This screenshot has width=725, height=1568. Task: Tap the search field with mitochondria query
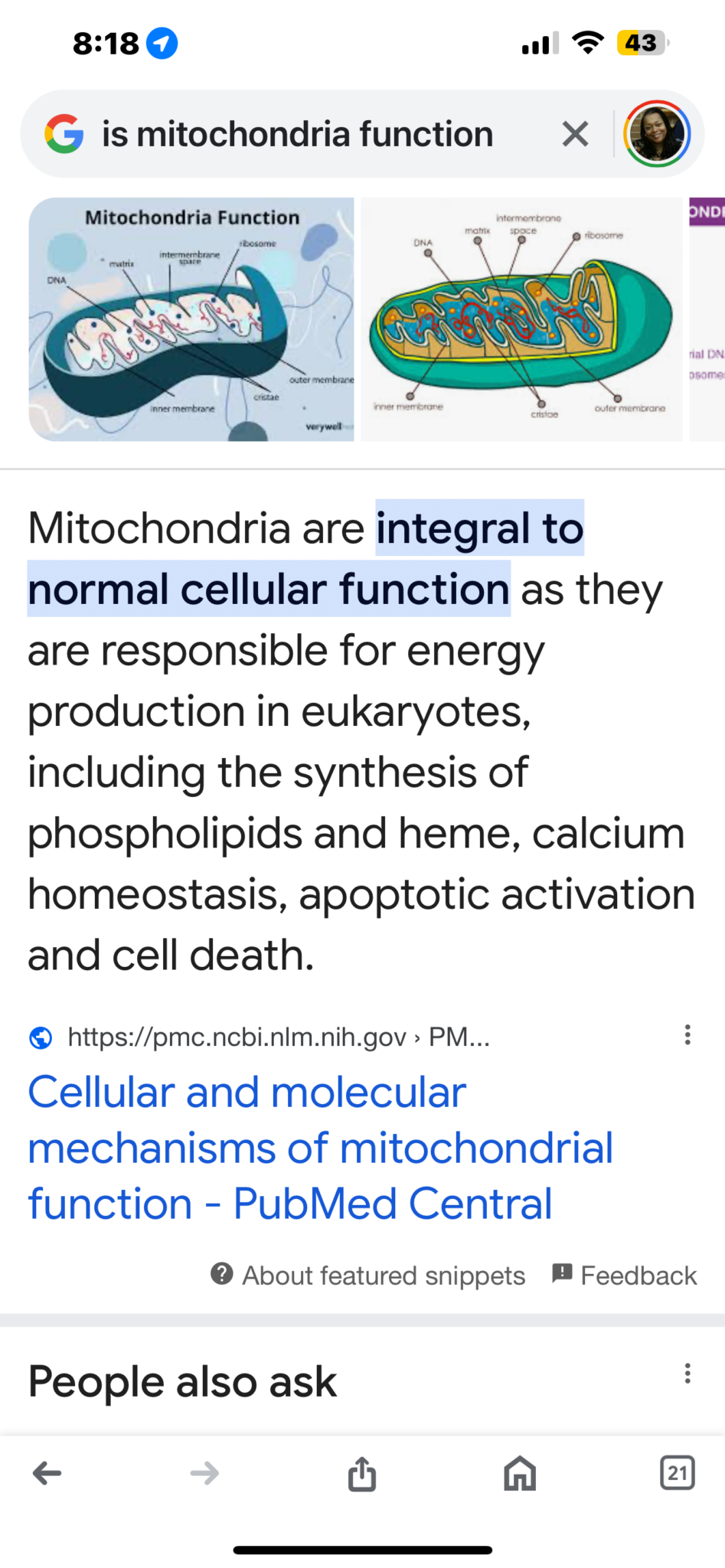point(297,135)
